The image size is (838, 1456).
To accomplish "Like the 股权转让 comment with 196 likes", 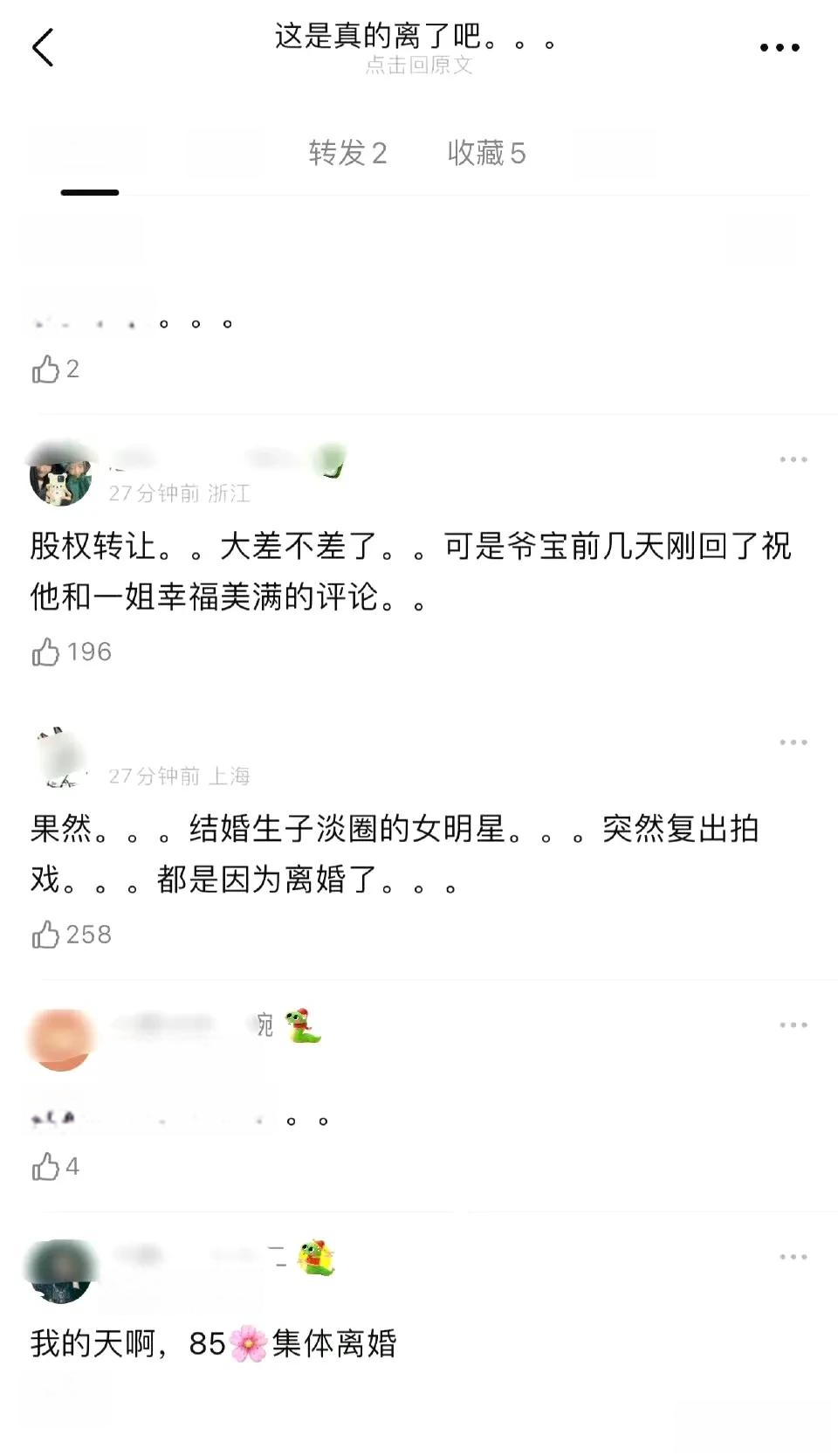I will 46,652.
